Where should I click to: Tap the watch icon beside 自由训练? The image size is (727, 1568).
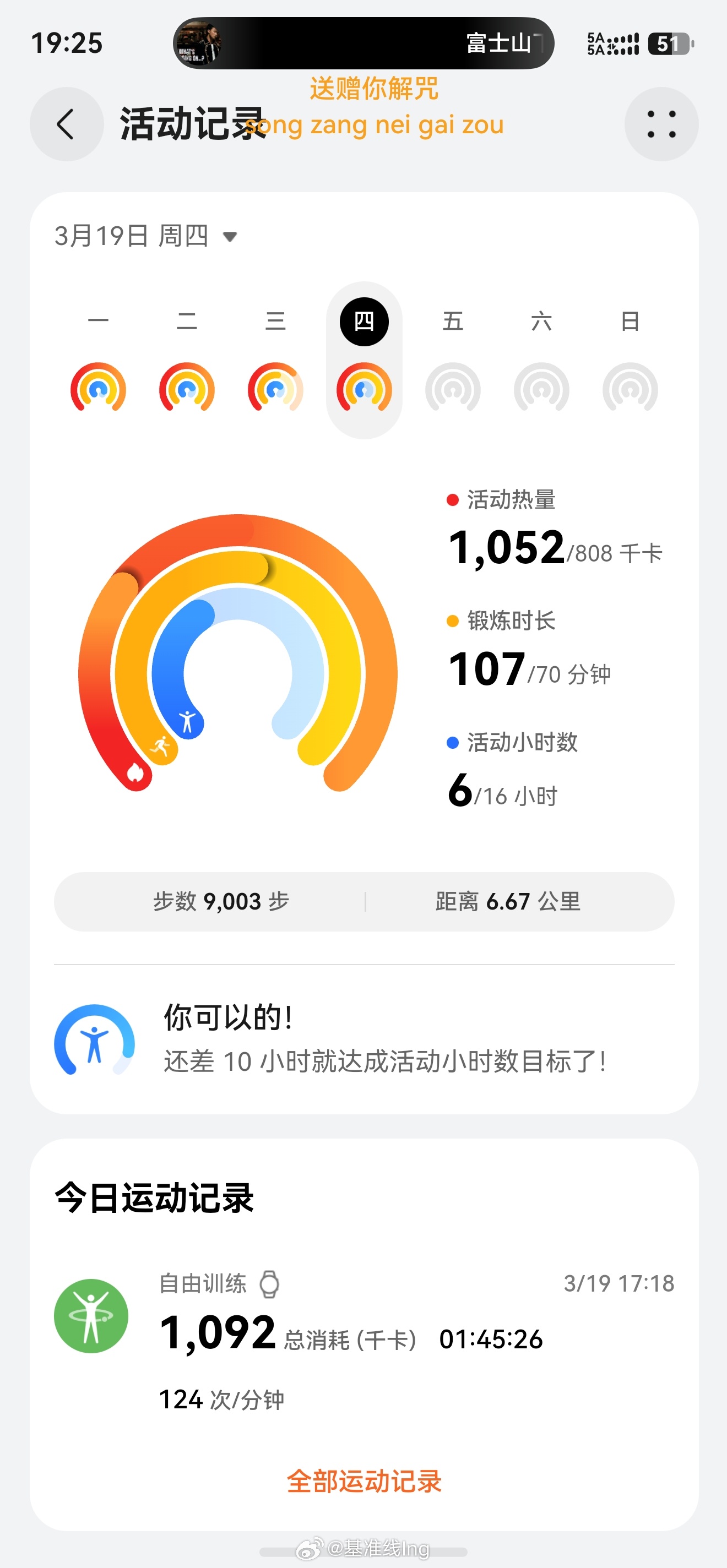(x=270, y=1284)
